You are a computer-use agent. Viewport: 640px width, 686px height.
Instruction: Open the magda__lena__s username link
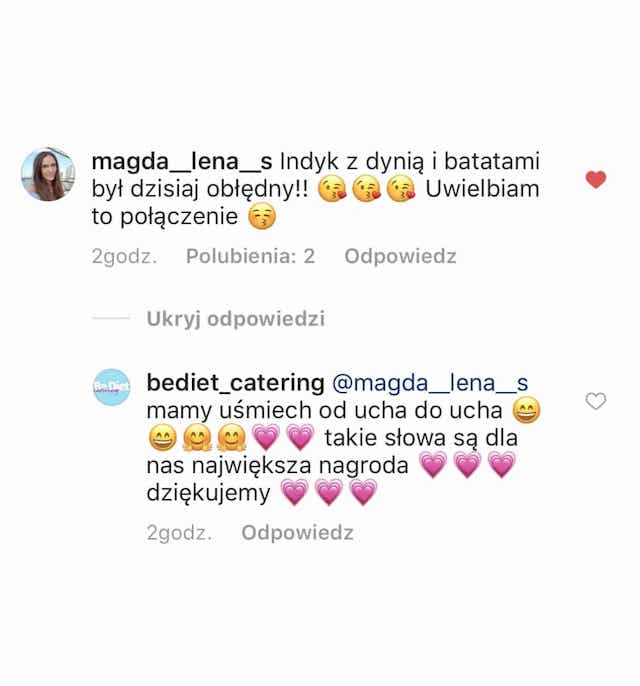[x=181, y=161]
